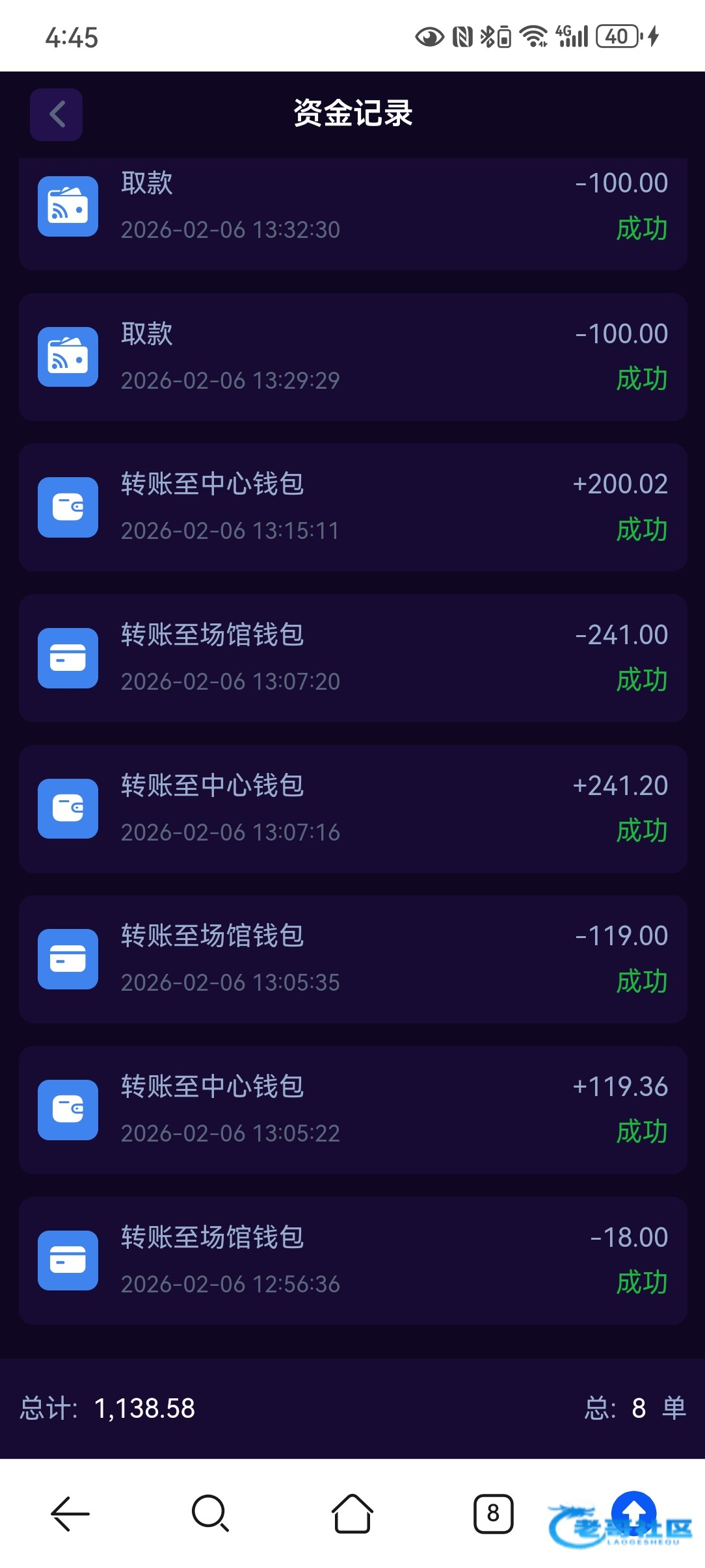705x1568 pixels.
Task: Open the +200.02 transfer to 中心钱包
Action: [352, 507]
